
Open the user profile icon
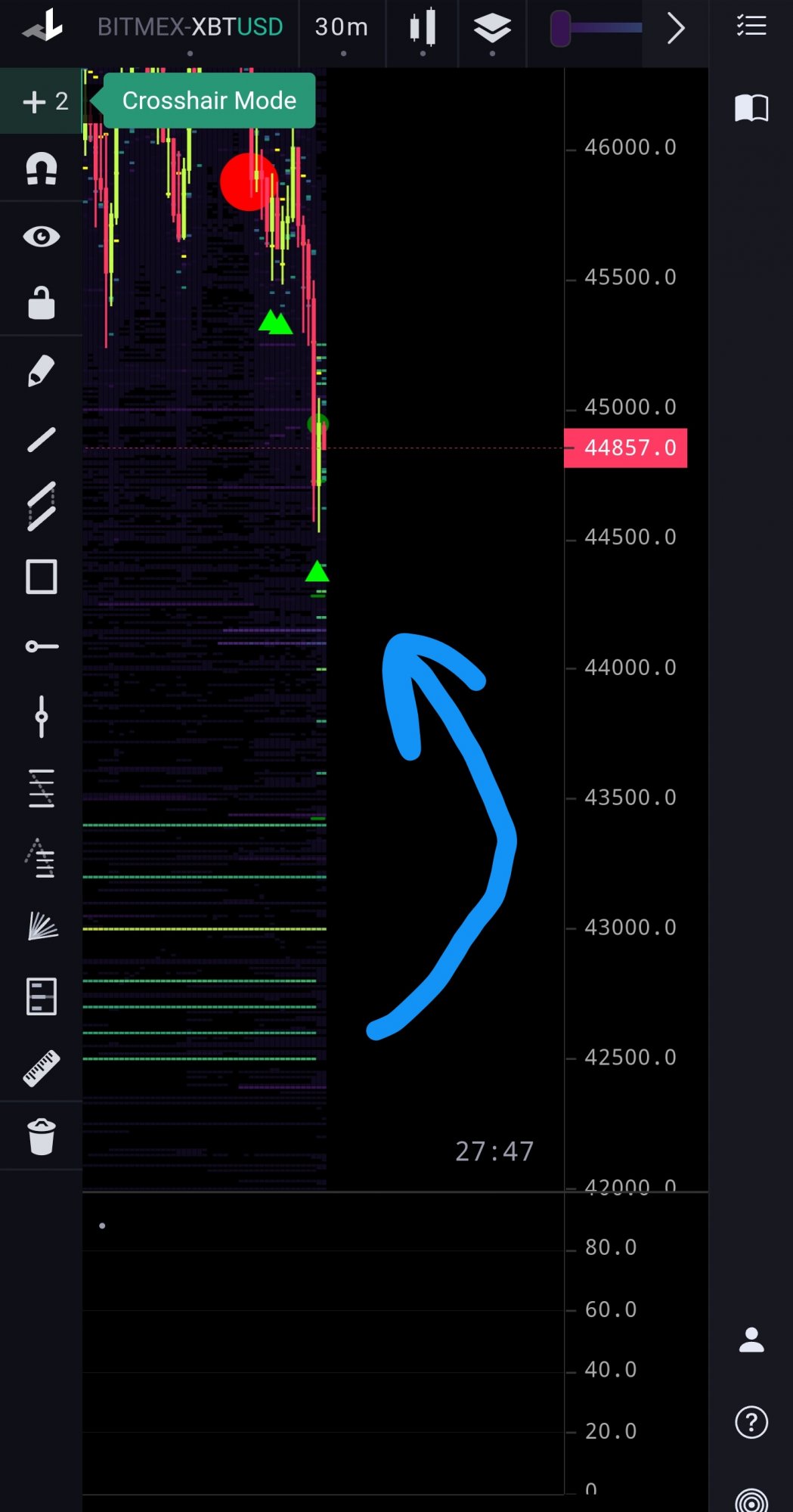[751, 1340]
